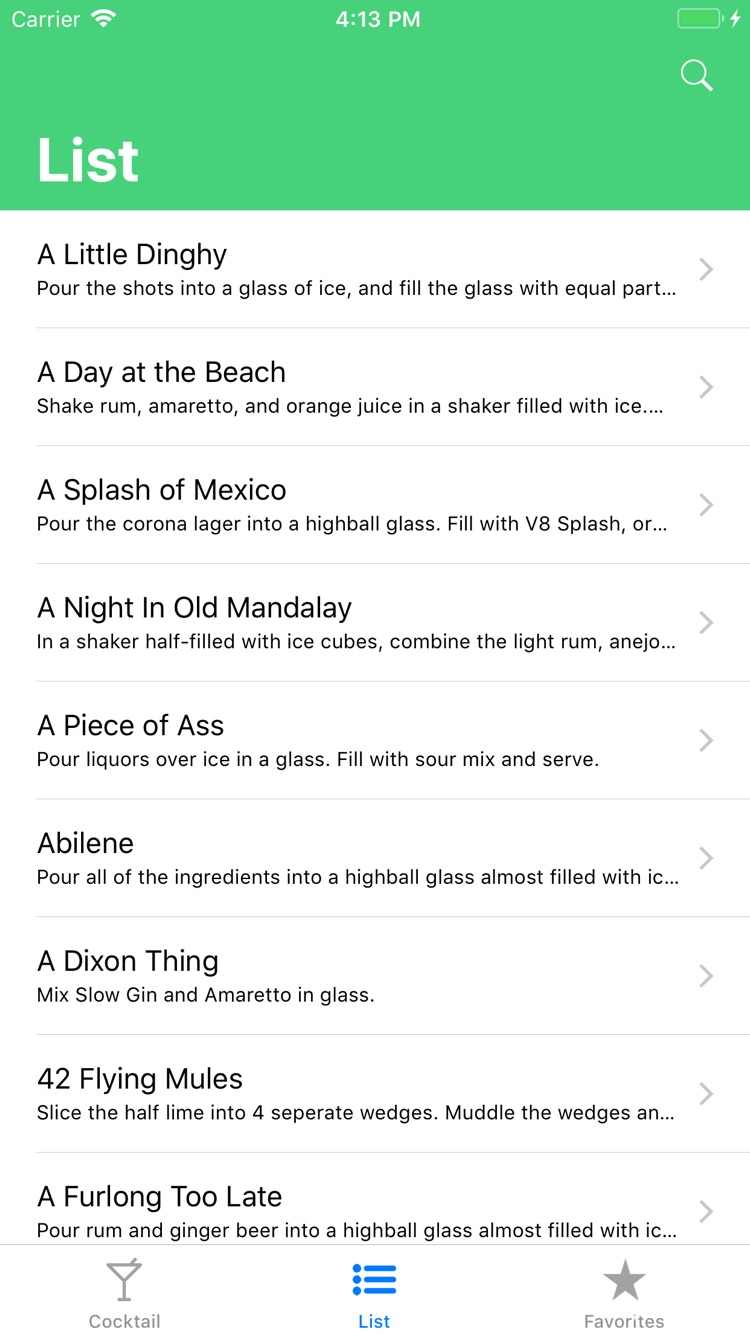Tap the Wi-Fi icon in status bar
Screen dimensions: 750x1334
click(x=103, y=18)
